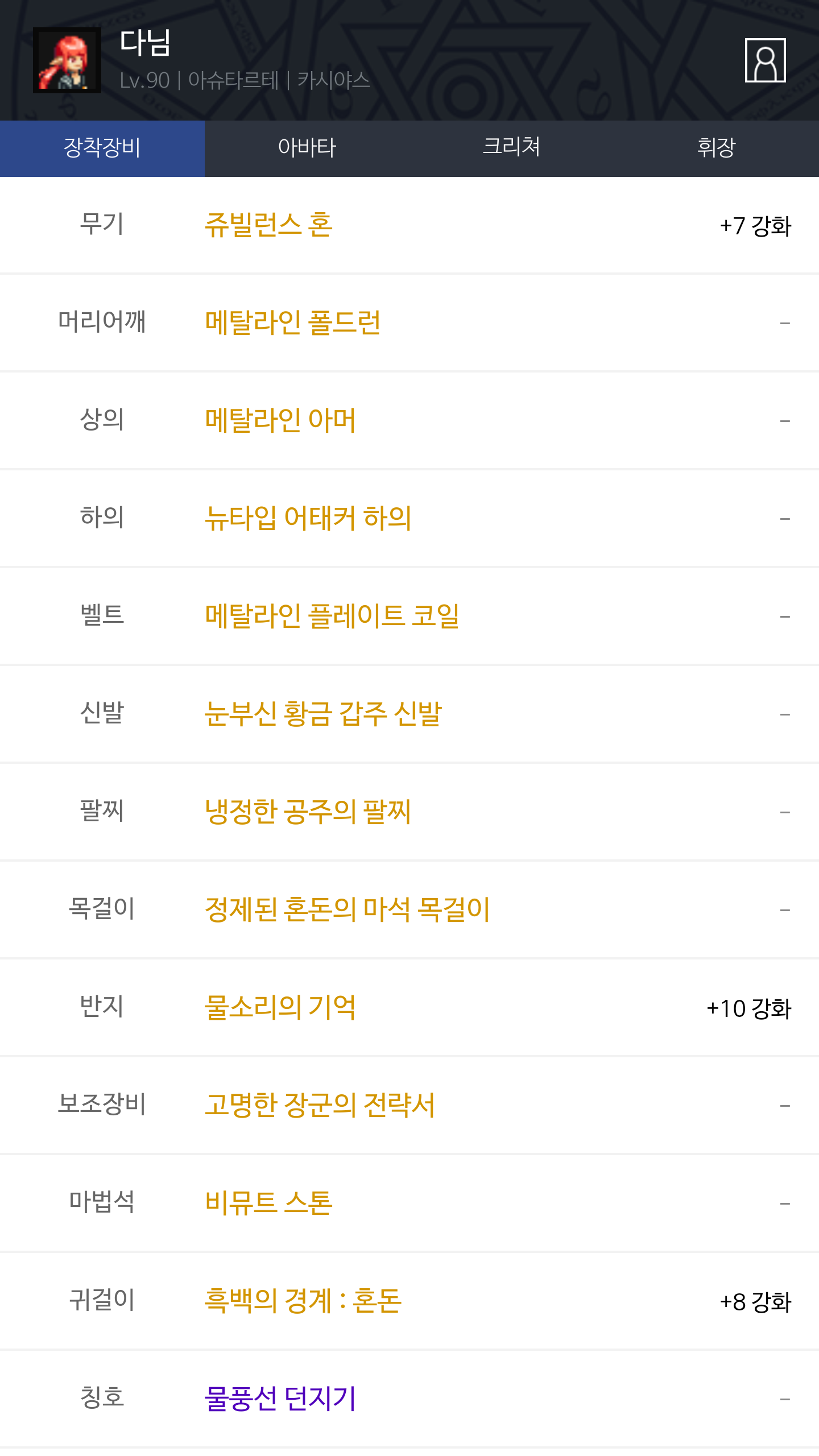The image size is (819, 1456).
Task: Open the character profile icon
Action: pyautogui.click(x=765, y=60)
